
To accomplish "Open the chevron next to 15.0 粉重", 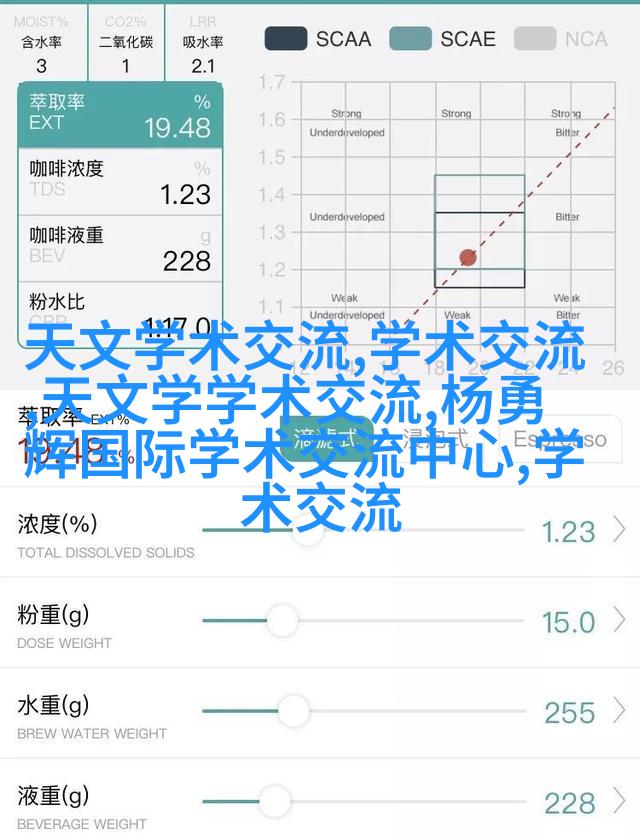I will point(620,621).
